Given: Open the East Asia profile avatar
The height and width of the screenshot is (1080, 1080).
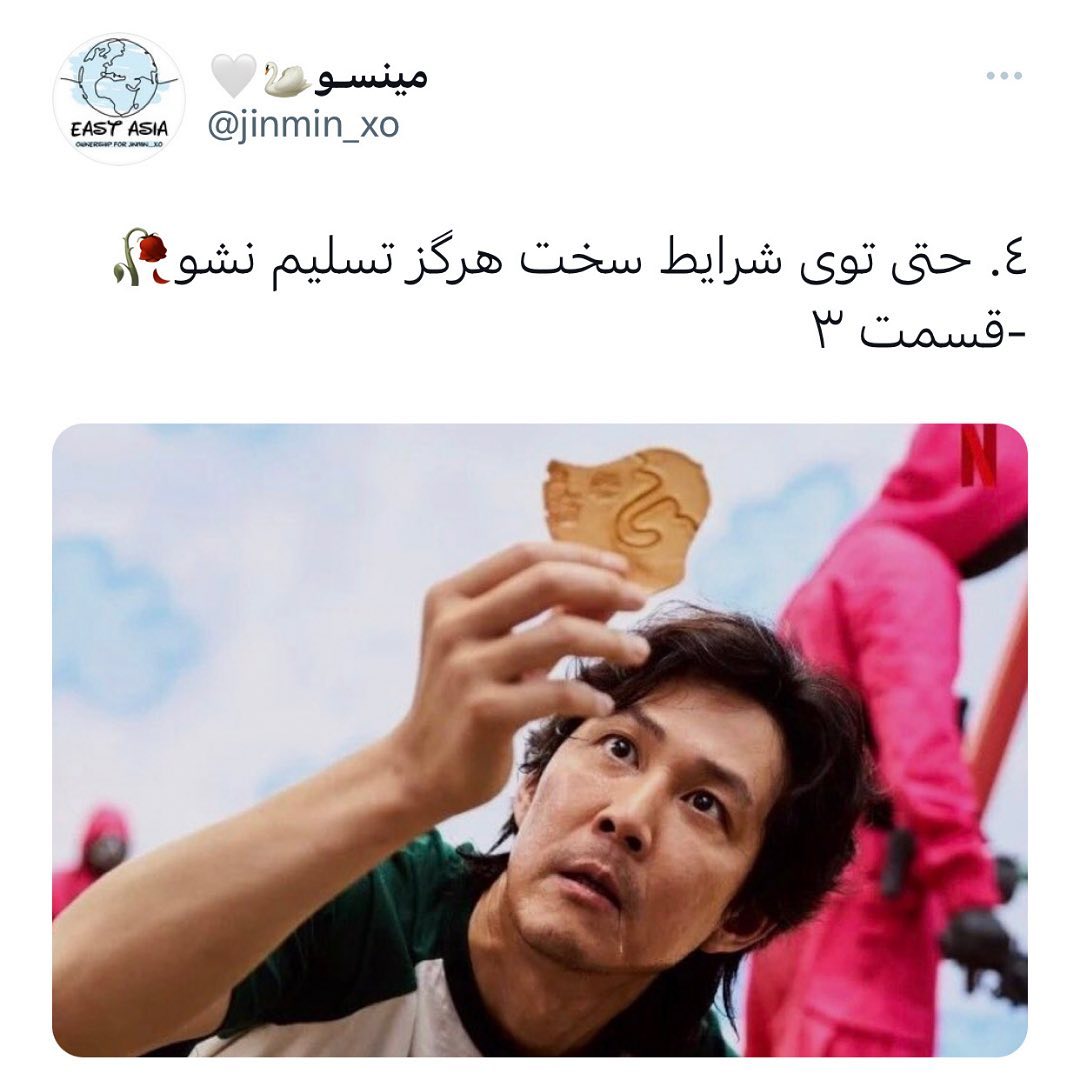Looking at the screenshot, I should (x=118, y=99).
